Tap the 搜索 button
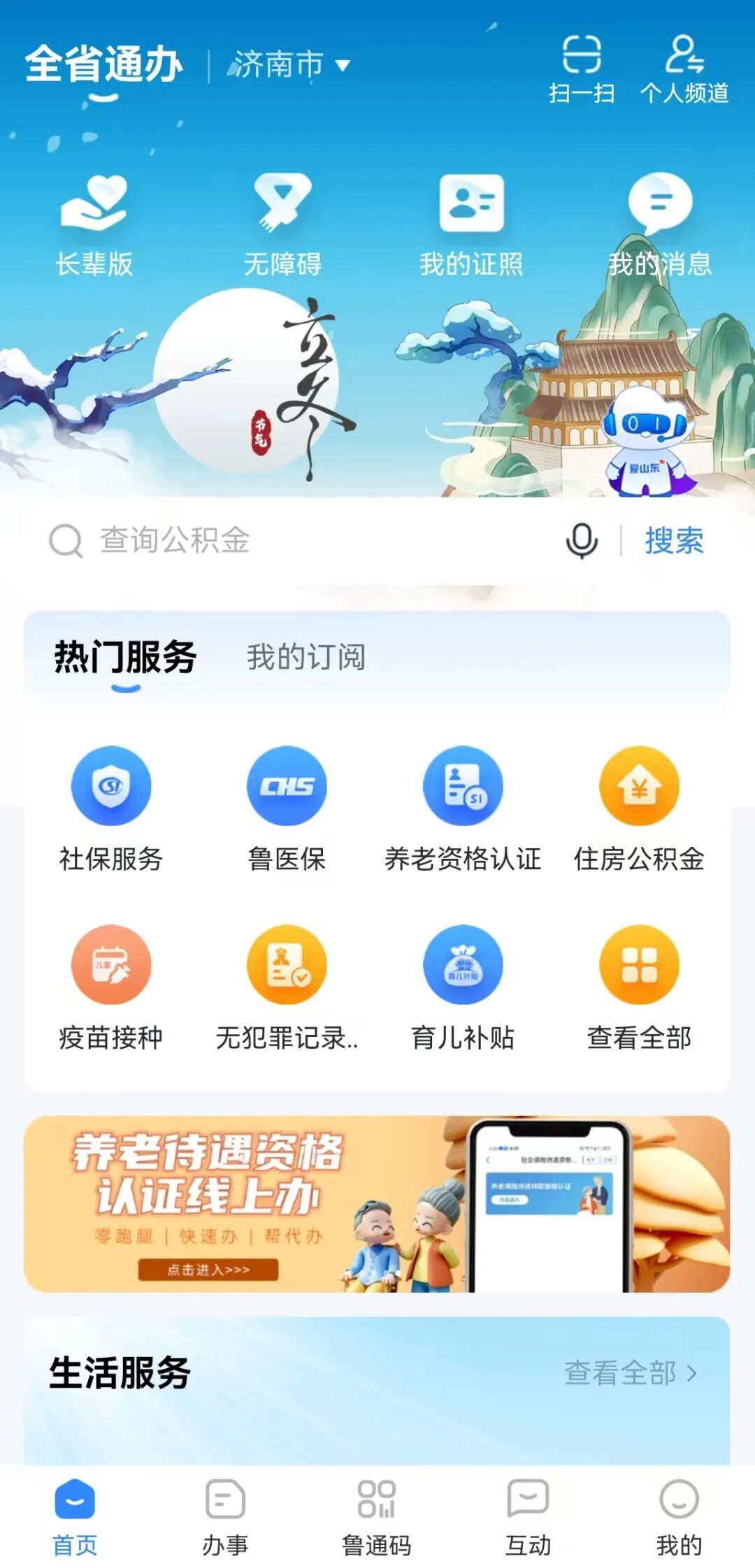The height and width of the screenshot is (1568, 755). coord(674,541)
